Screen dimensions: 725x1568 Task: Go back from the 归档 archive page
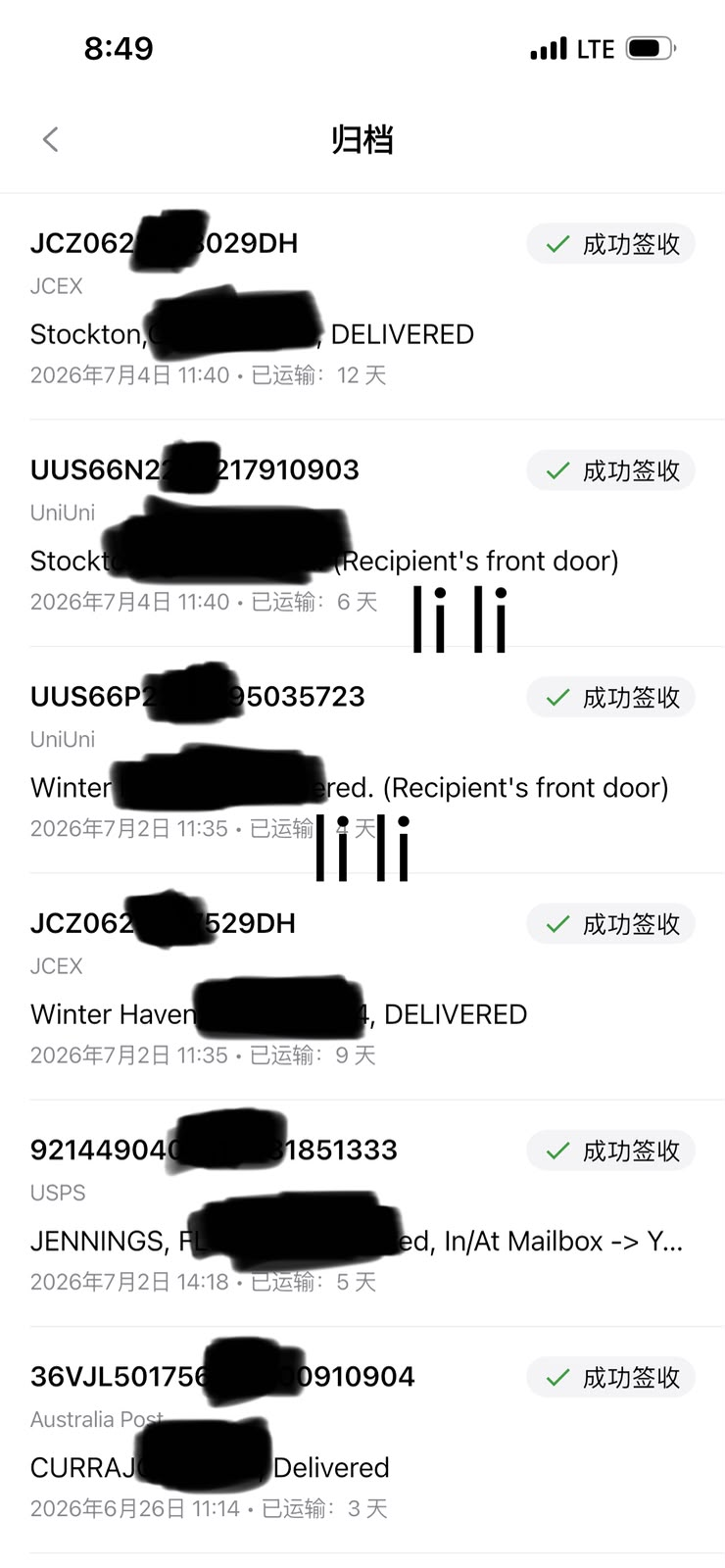point(51,139)
